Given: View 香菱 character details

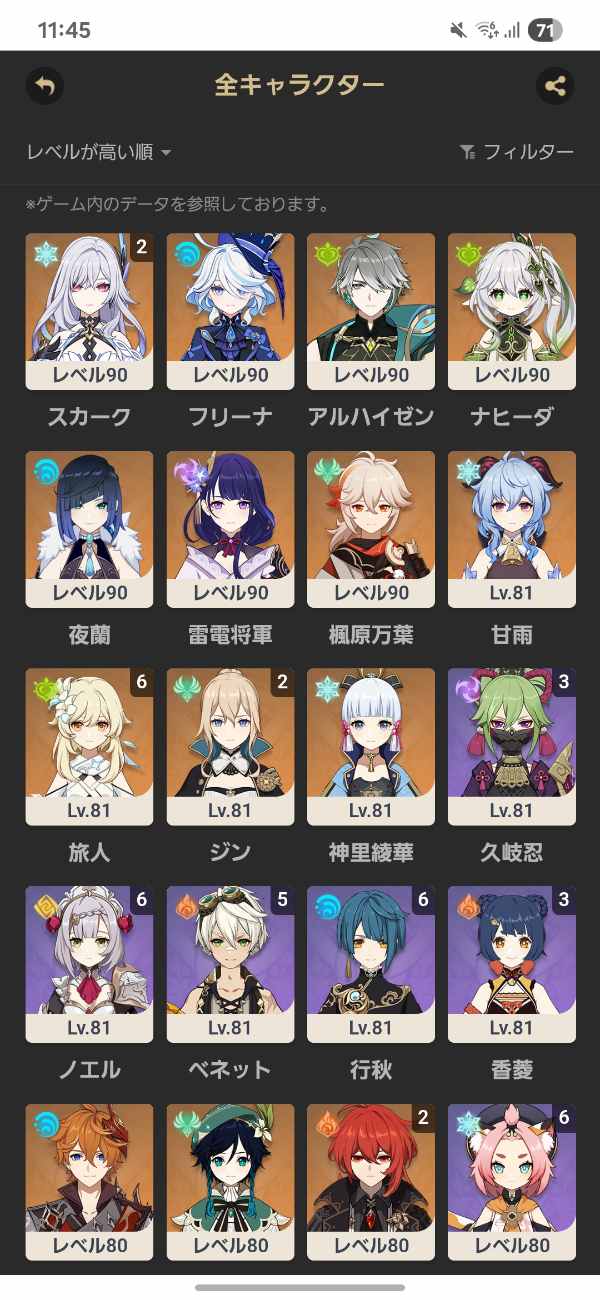Looking at the screenshot, I should pyautogui.click(x=512, y=964).
